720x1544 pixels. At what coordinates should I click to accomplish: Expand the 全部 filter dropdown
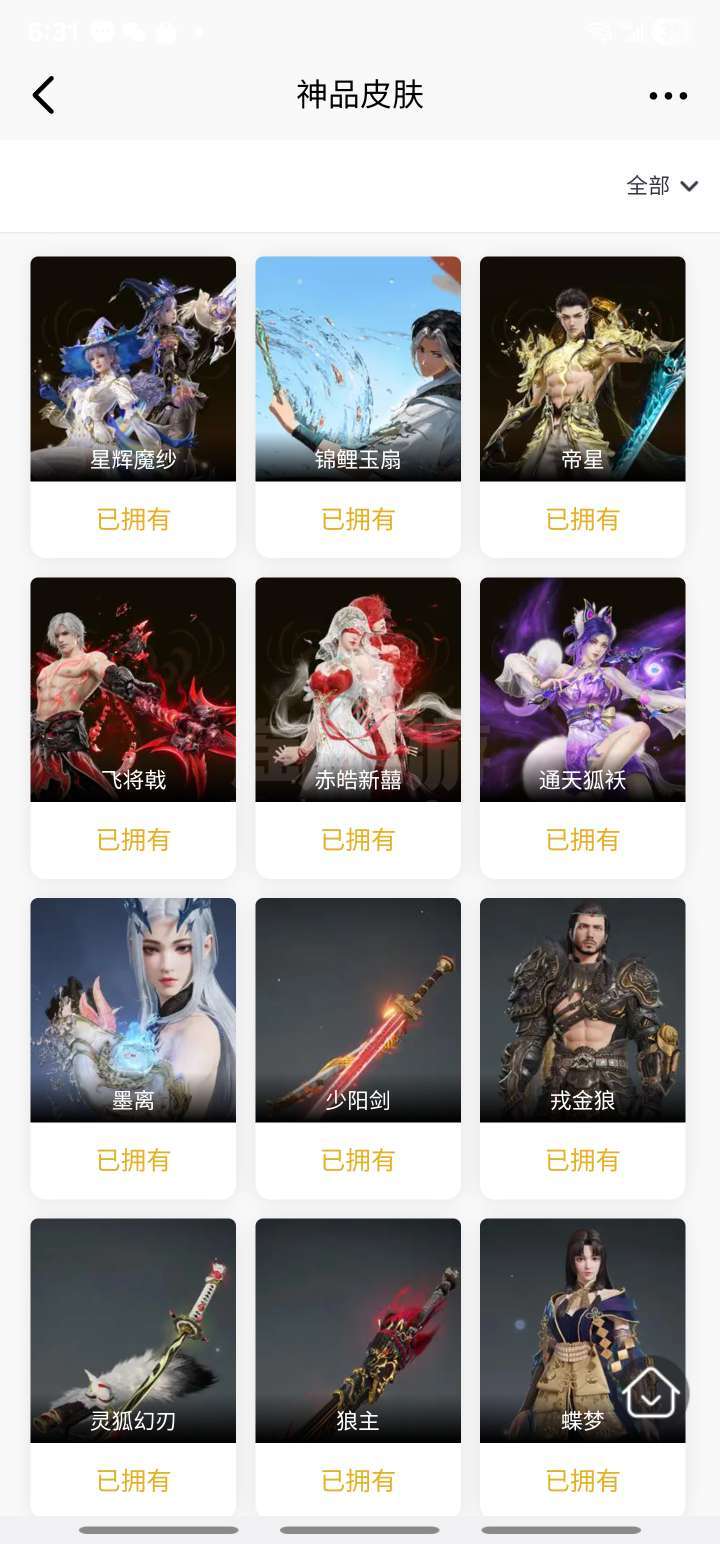pyautogui.click(x=661, y=186)
